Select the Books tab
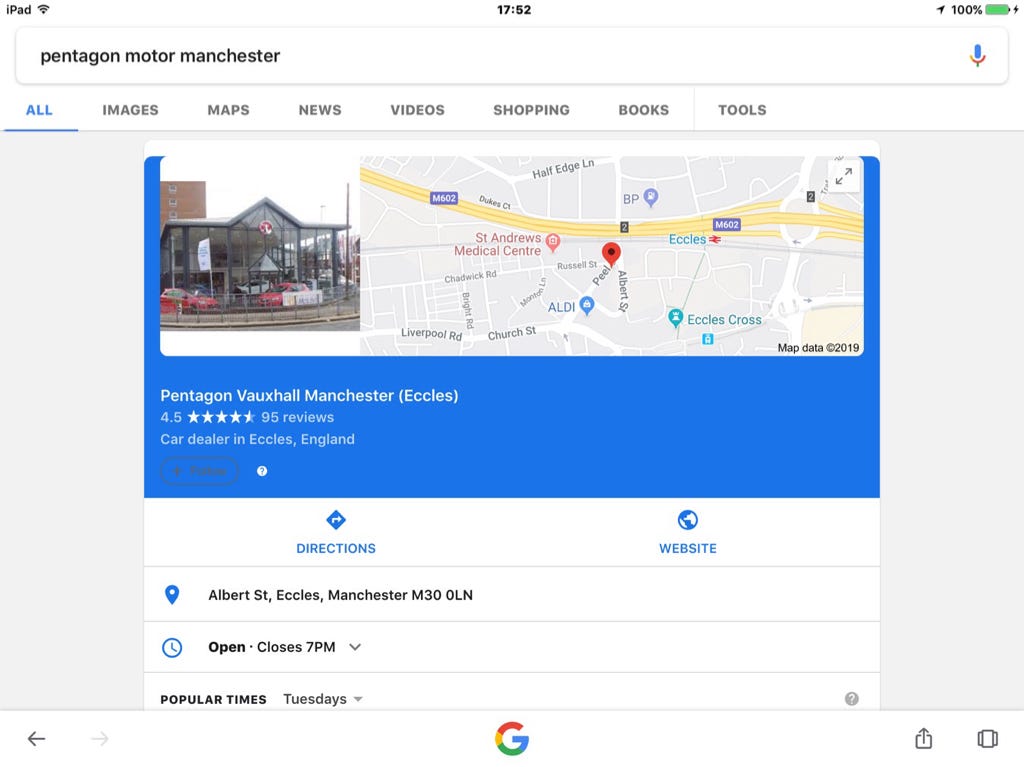This screenshot has width=1024, height=767. tap(643, 110)
